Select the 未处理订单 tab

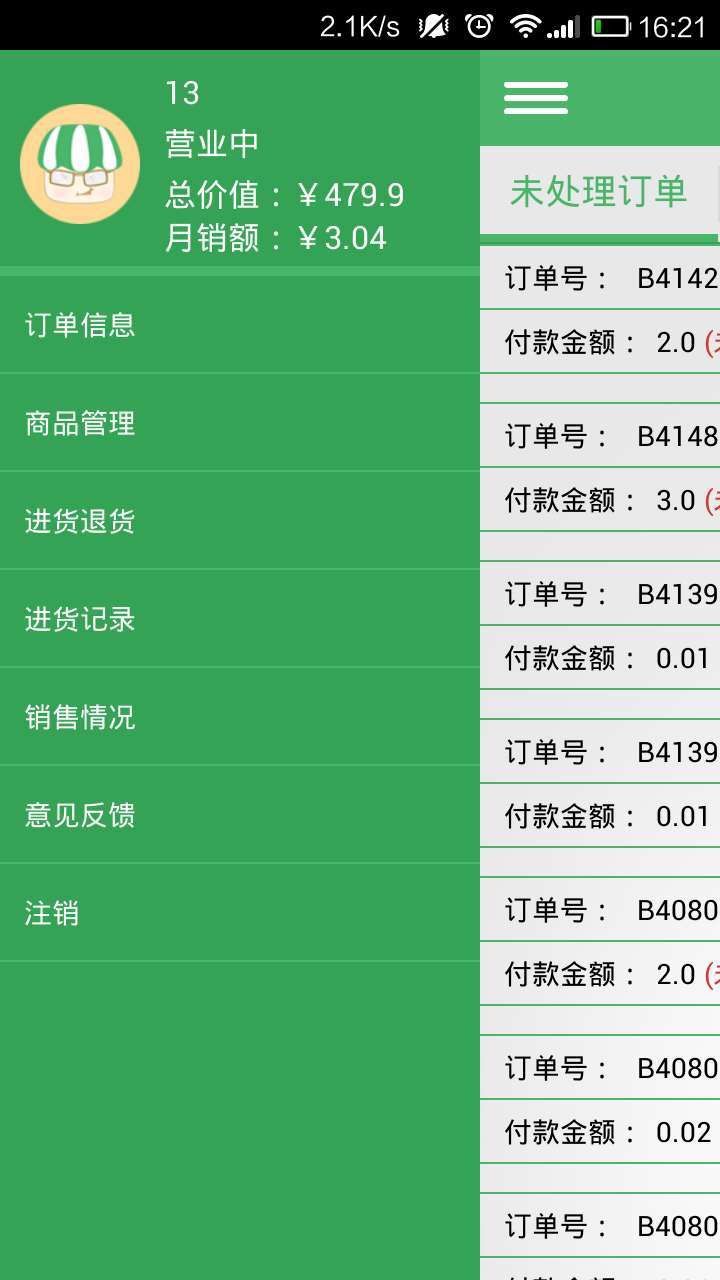tap(598, 191)
